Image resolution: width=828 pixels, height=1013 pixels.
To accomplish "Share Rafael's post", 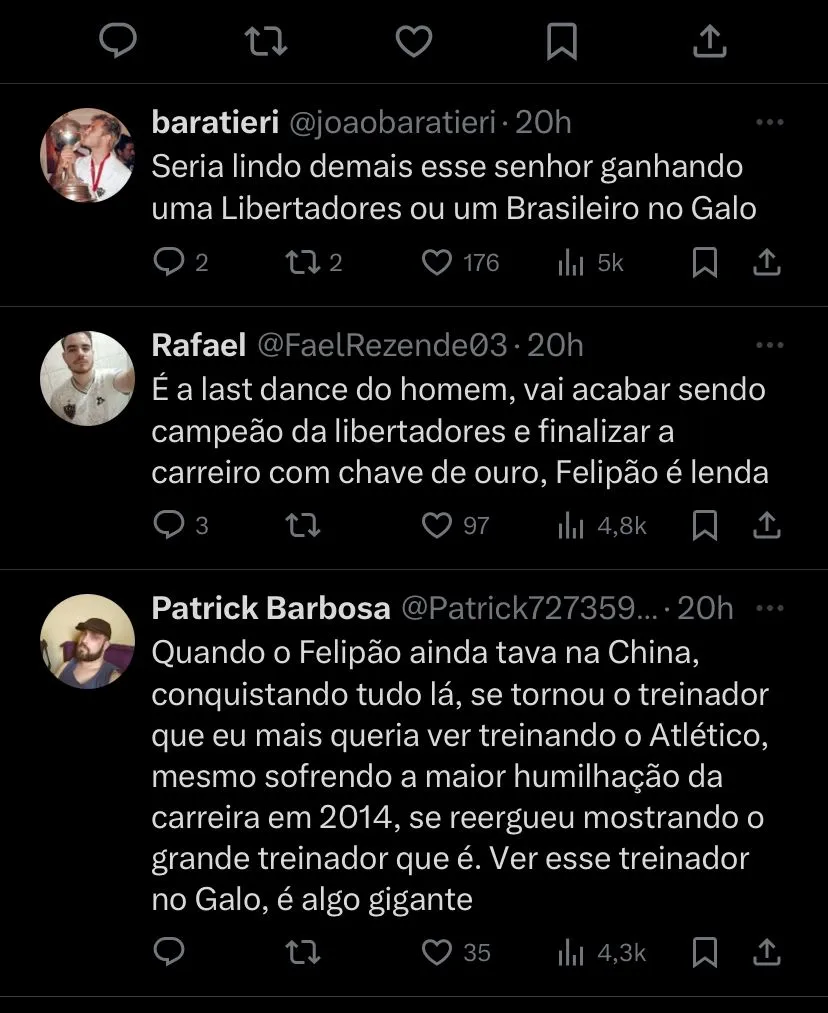I will [x=766, y=525].
